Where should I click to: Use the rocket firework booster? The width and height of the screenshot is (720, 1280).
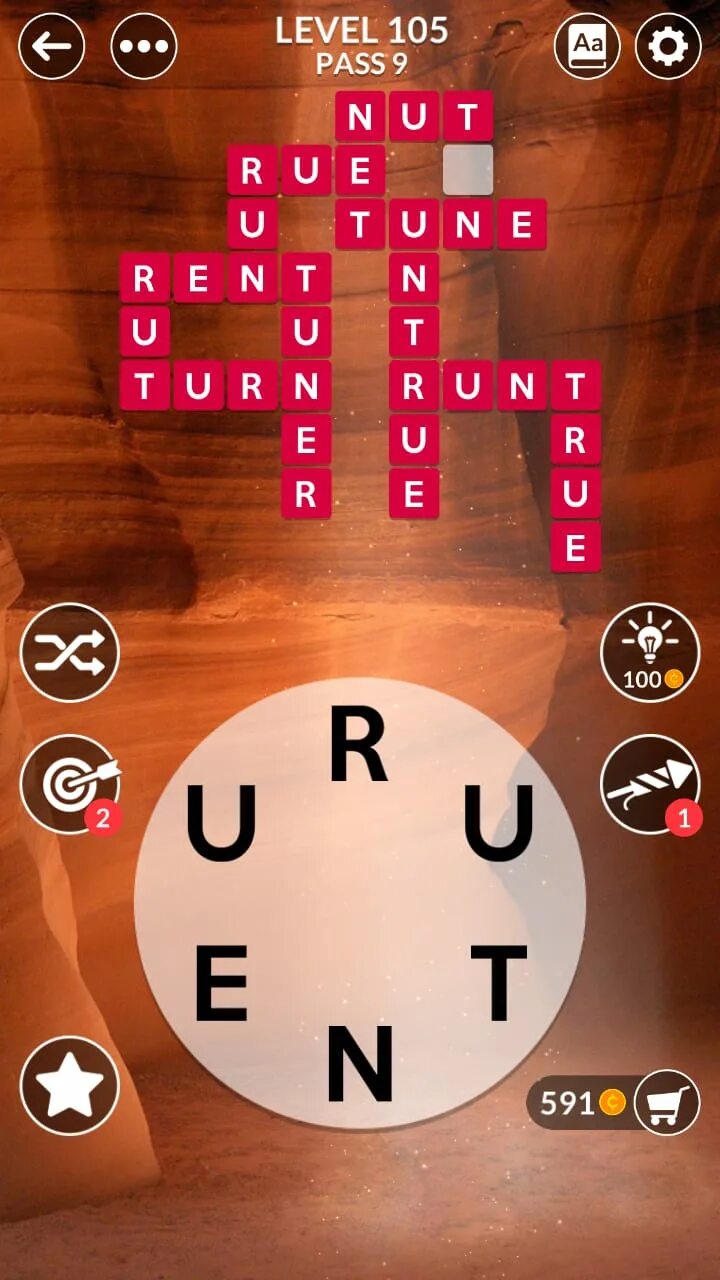click(650, 784)
